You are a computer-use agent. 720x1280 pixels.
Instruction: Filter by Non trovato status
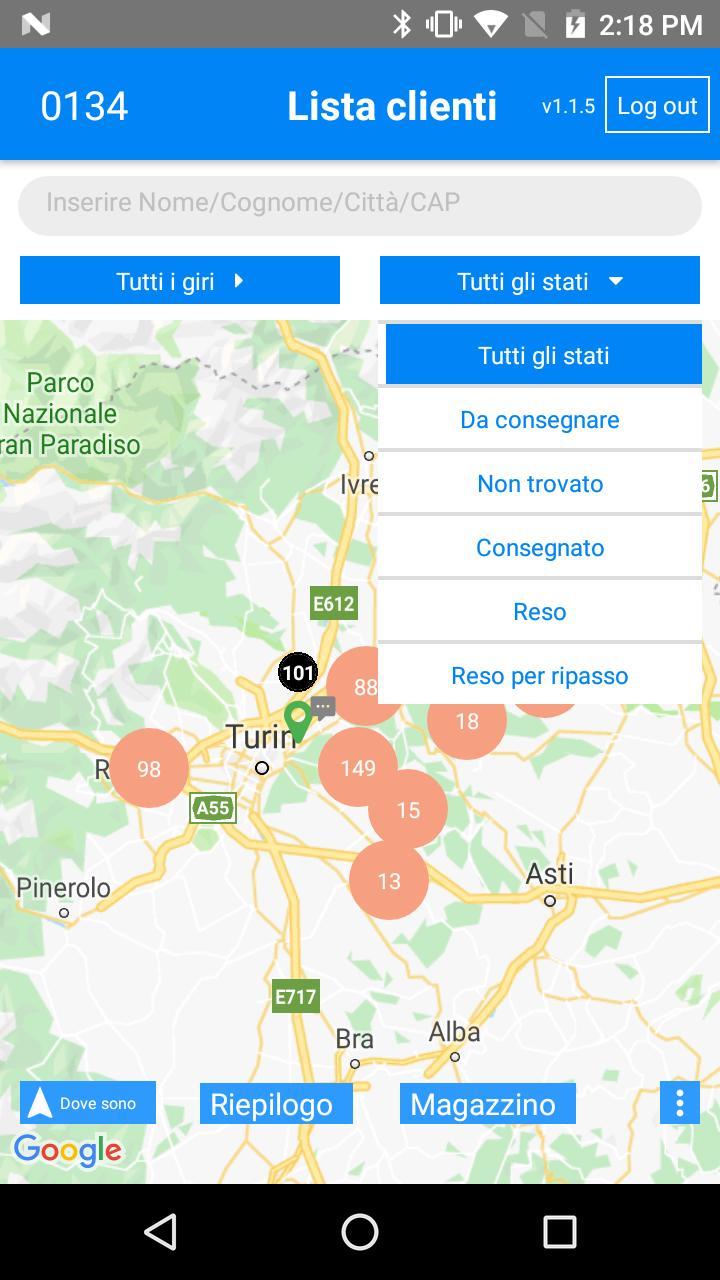pyautogui.click(x=540, y=483)
